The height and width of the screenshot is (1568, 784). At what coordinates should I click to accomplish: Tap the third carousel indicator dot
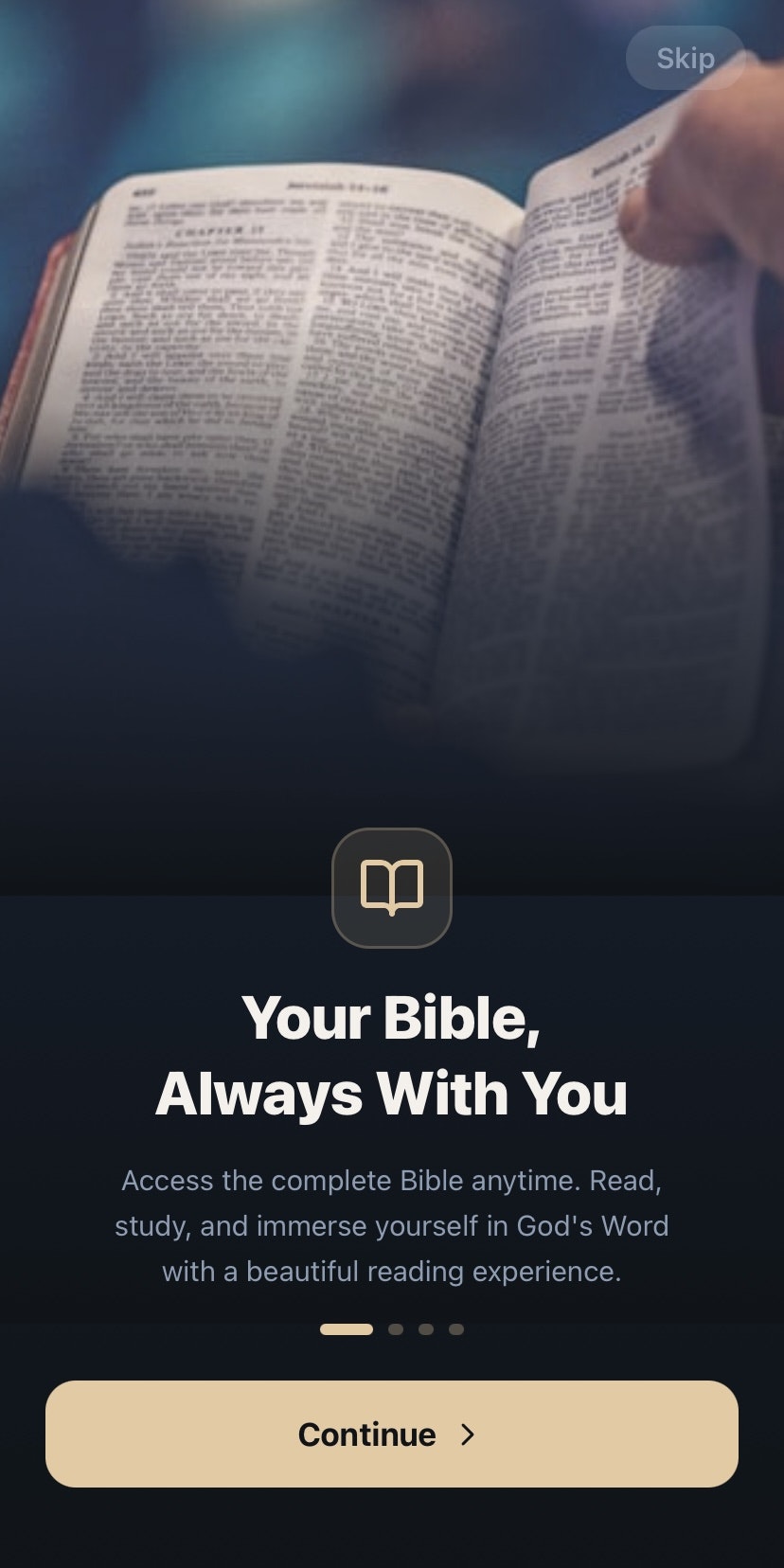[x=425, y=1328]
